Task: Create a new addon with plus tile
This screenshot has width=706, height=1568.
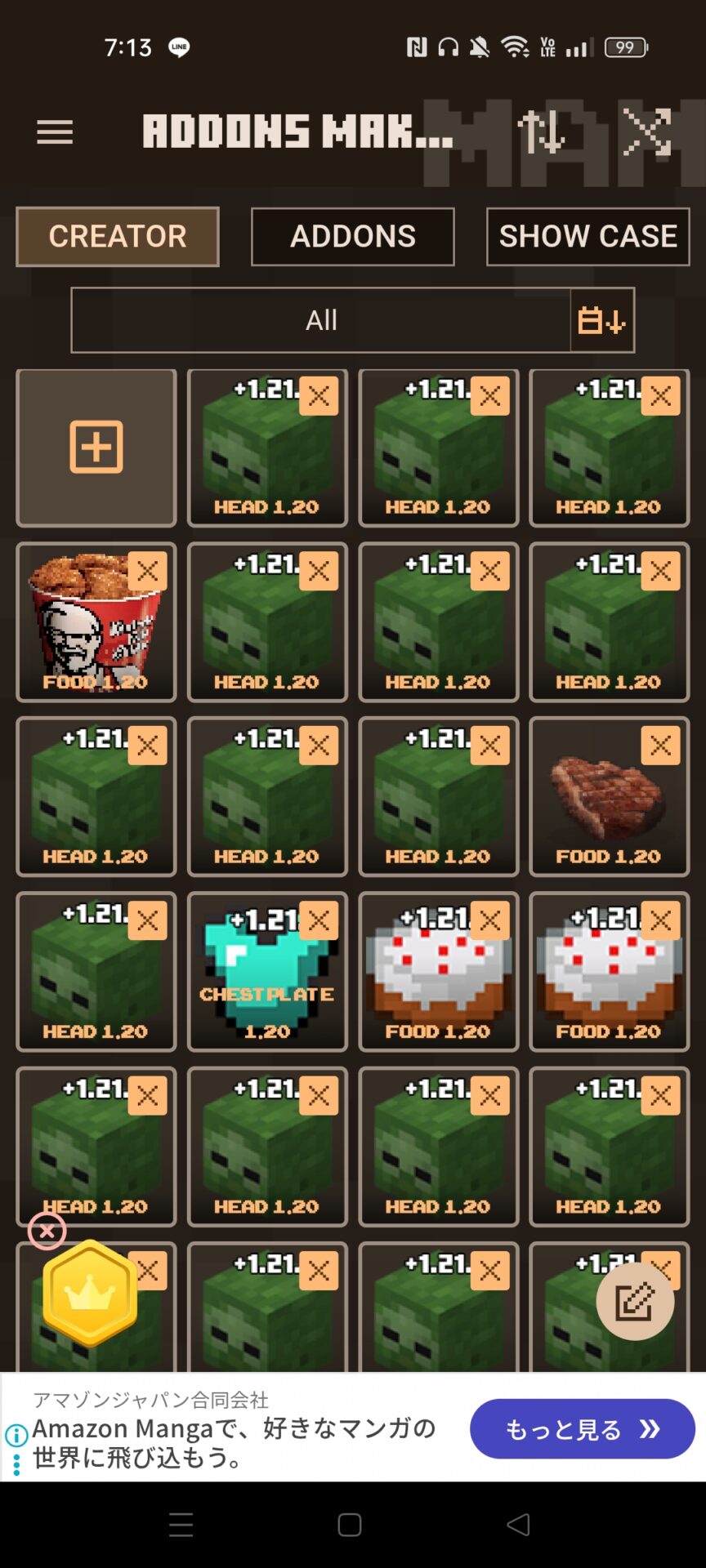Action: 96,448
